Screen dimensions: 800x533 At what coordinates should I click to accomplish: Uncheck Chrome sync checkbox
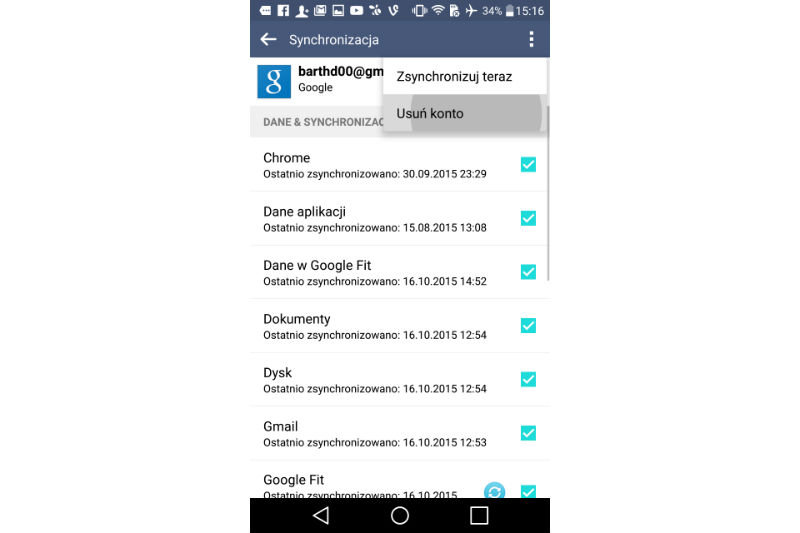(528, 165)
